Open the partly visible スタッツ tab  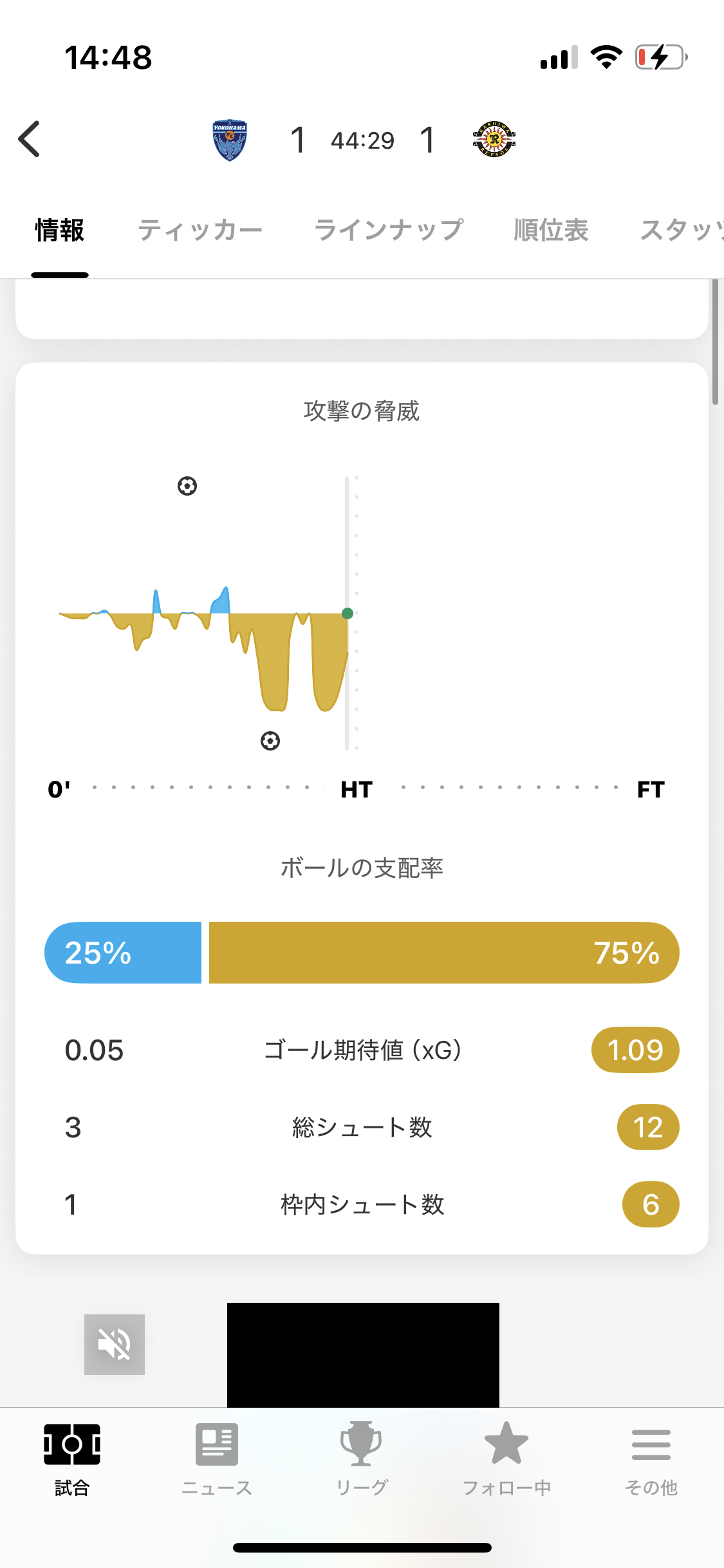click(x=682, y=230)
